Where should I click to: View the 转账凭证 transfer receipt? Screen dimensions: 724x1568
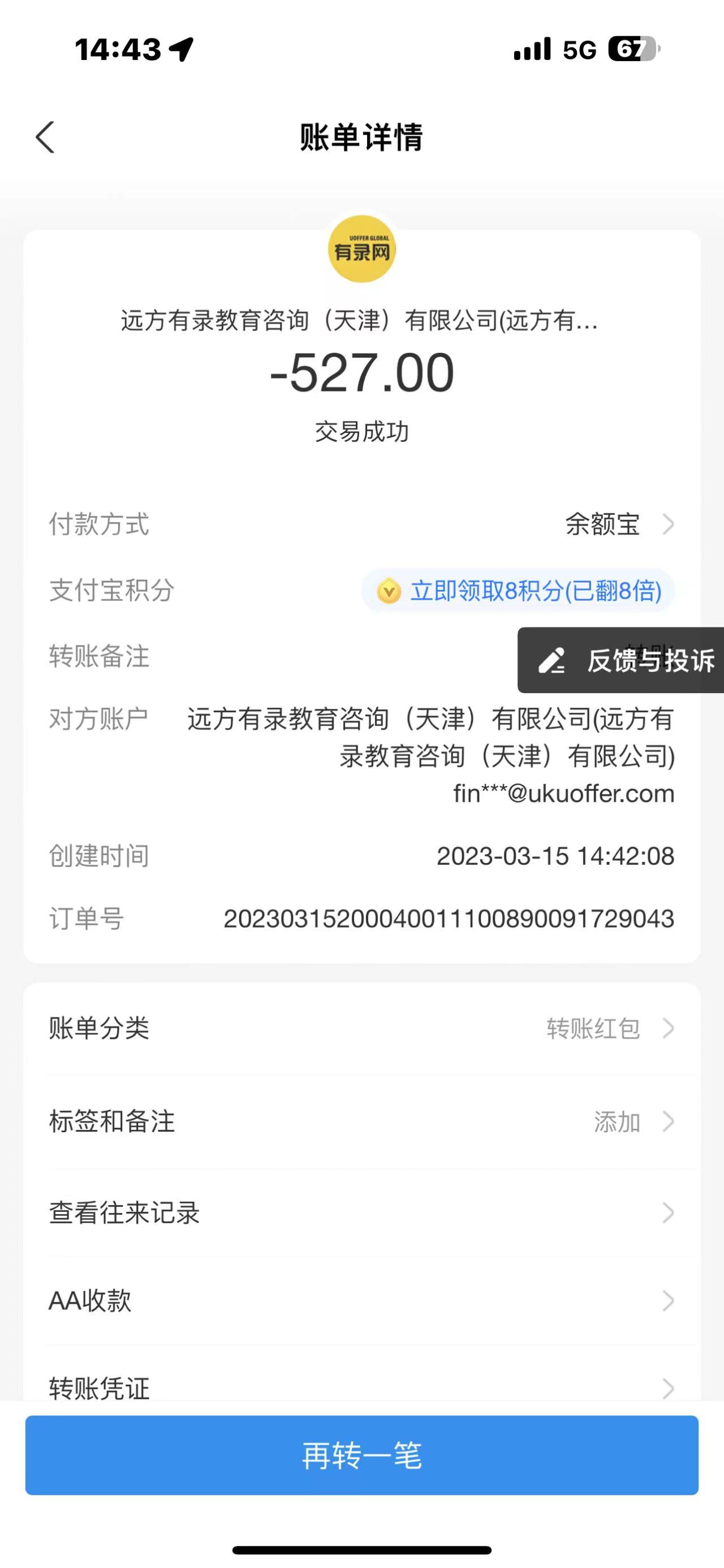tap(361, 1387)
